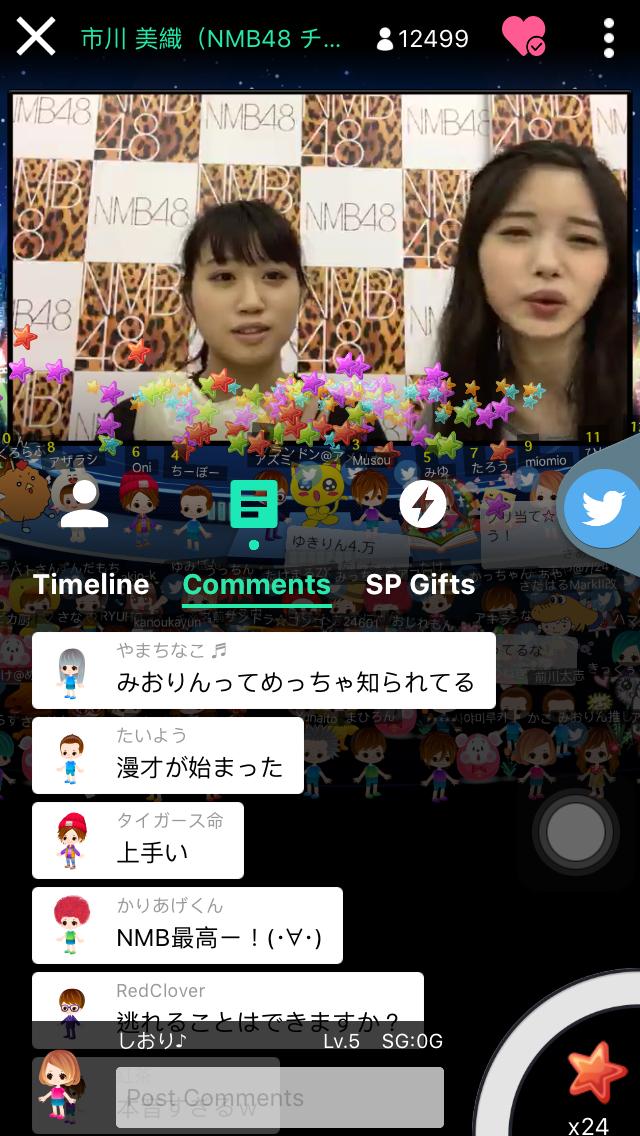The height and width of the screenshot is (1136, 640).
Task: Toggle the follow heart icon
Action: 523,38
